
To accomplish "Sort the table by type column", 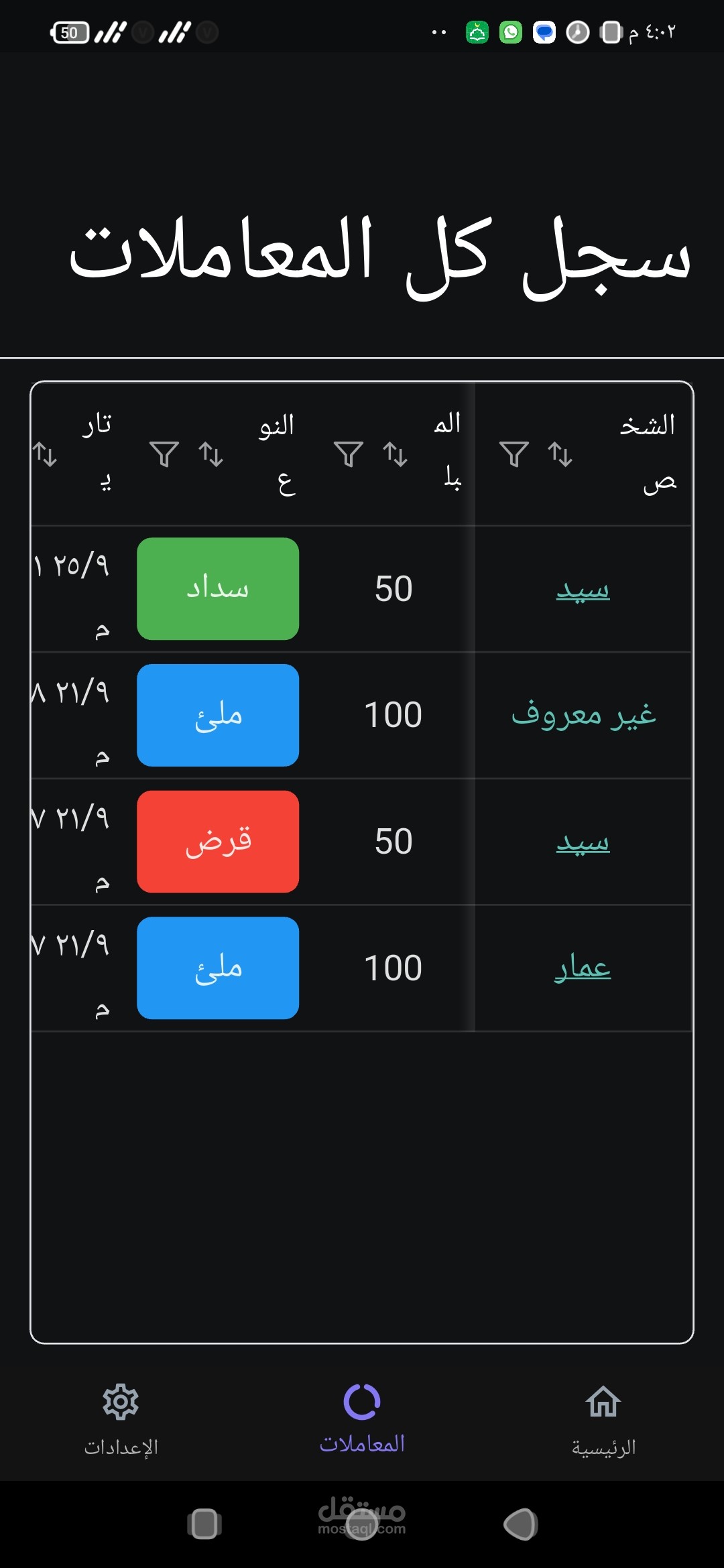I will [x=211, y=454].
